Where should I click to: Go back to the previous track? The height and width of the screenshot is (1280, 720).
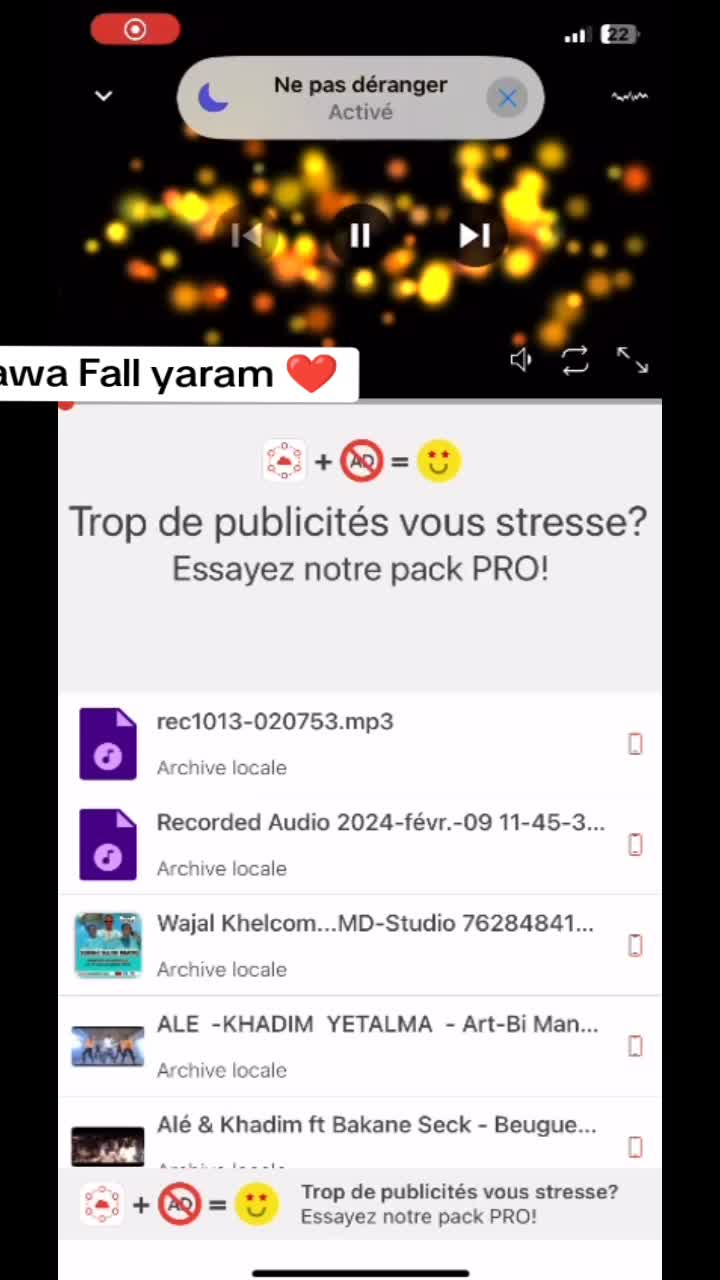tap(246, 235)
